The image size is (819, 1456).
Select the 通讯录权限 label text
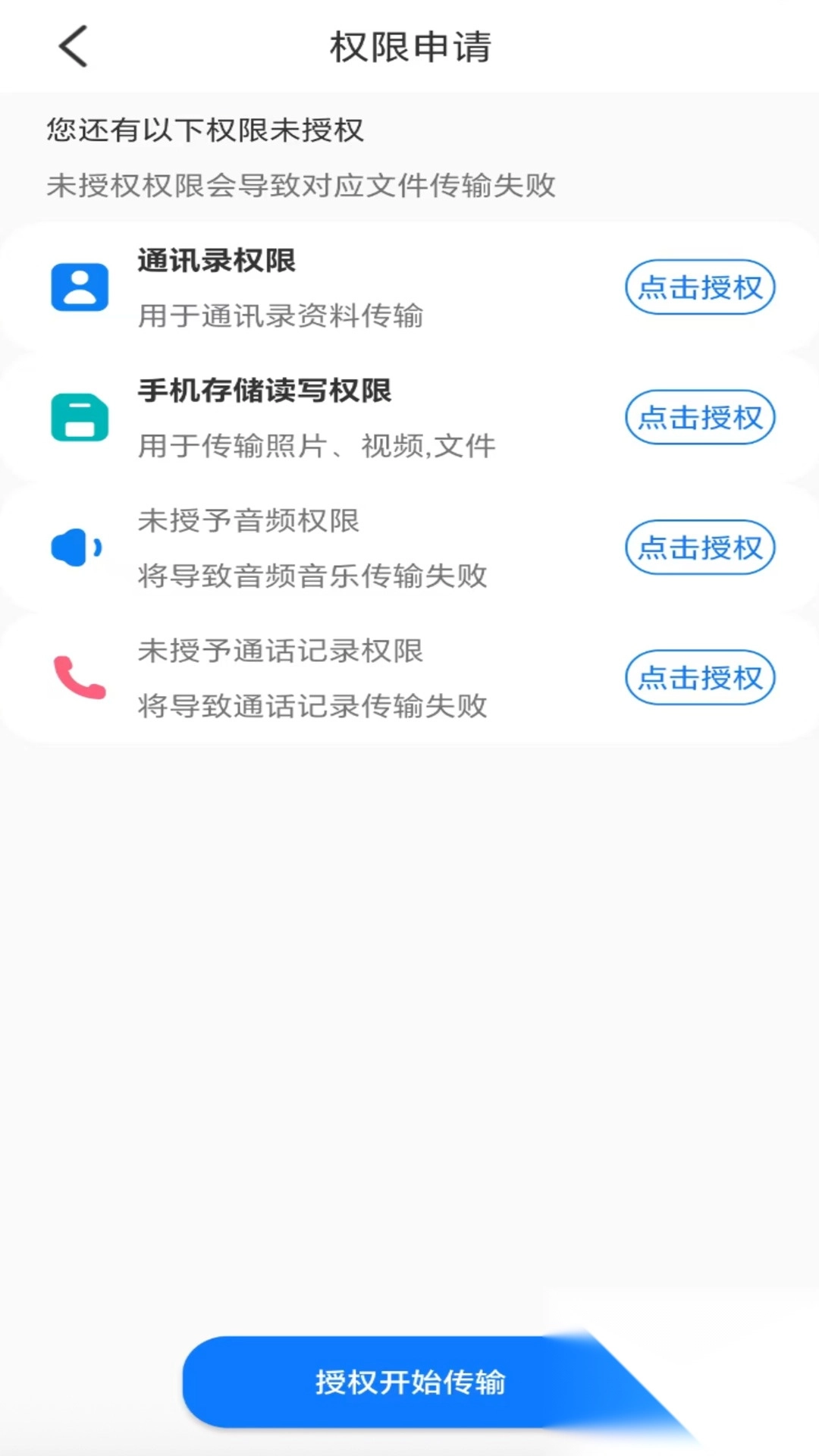217,261
